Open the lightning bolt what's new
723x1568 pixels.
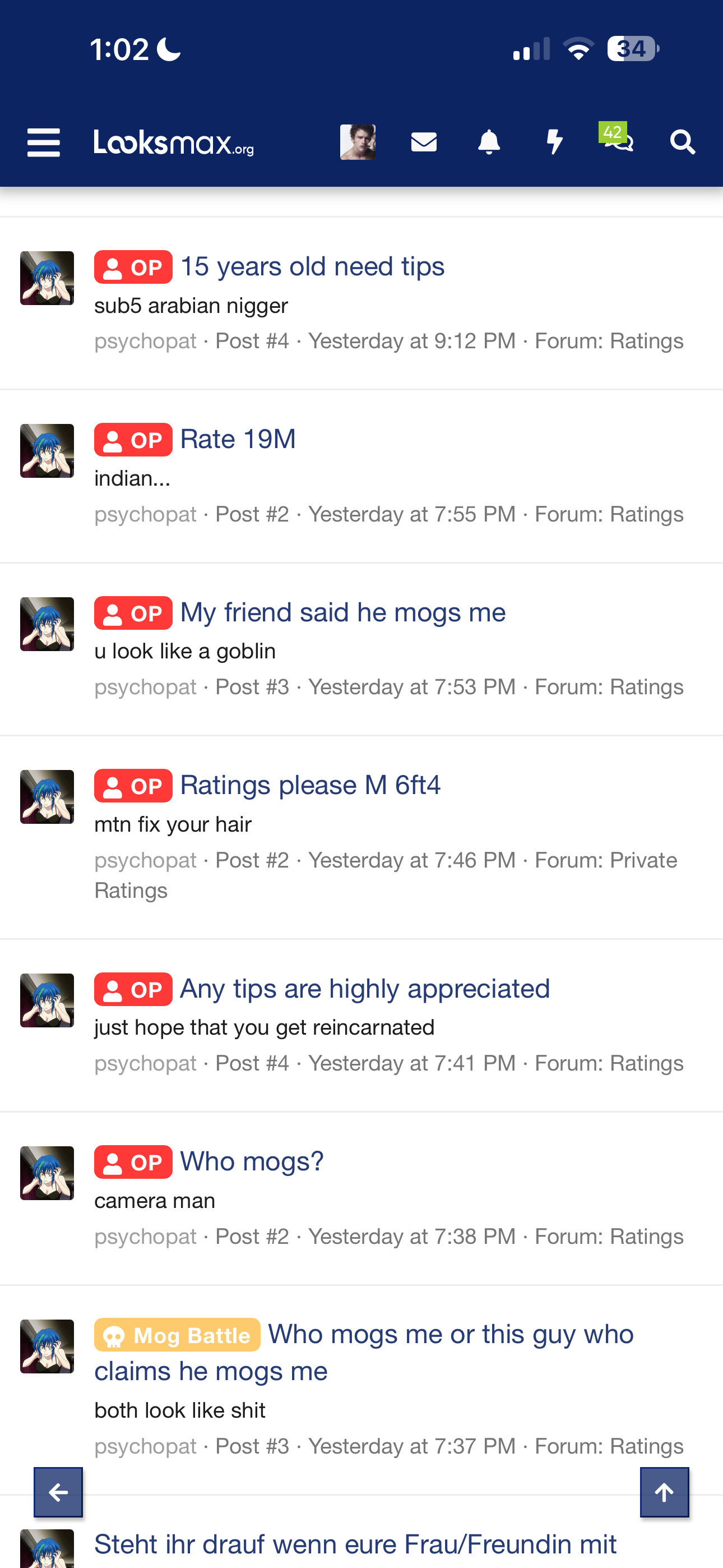pos(554,142)
